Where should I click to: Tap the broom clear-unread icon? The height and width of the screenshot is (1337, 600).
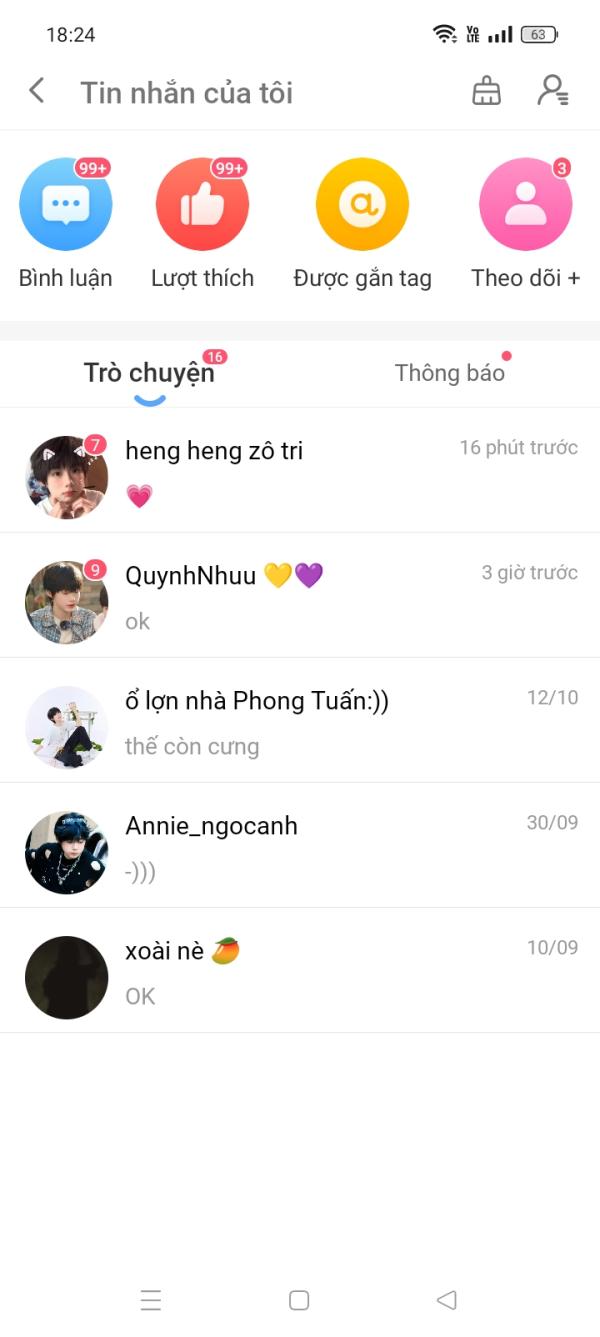tap(486, 92)
